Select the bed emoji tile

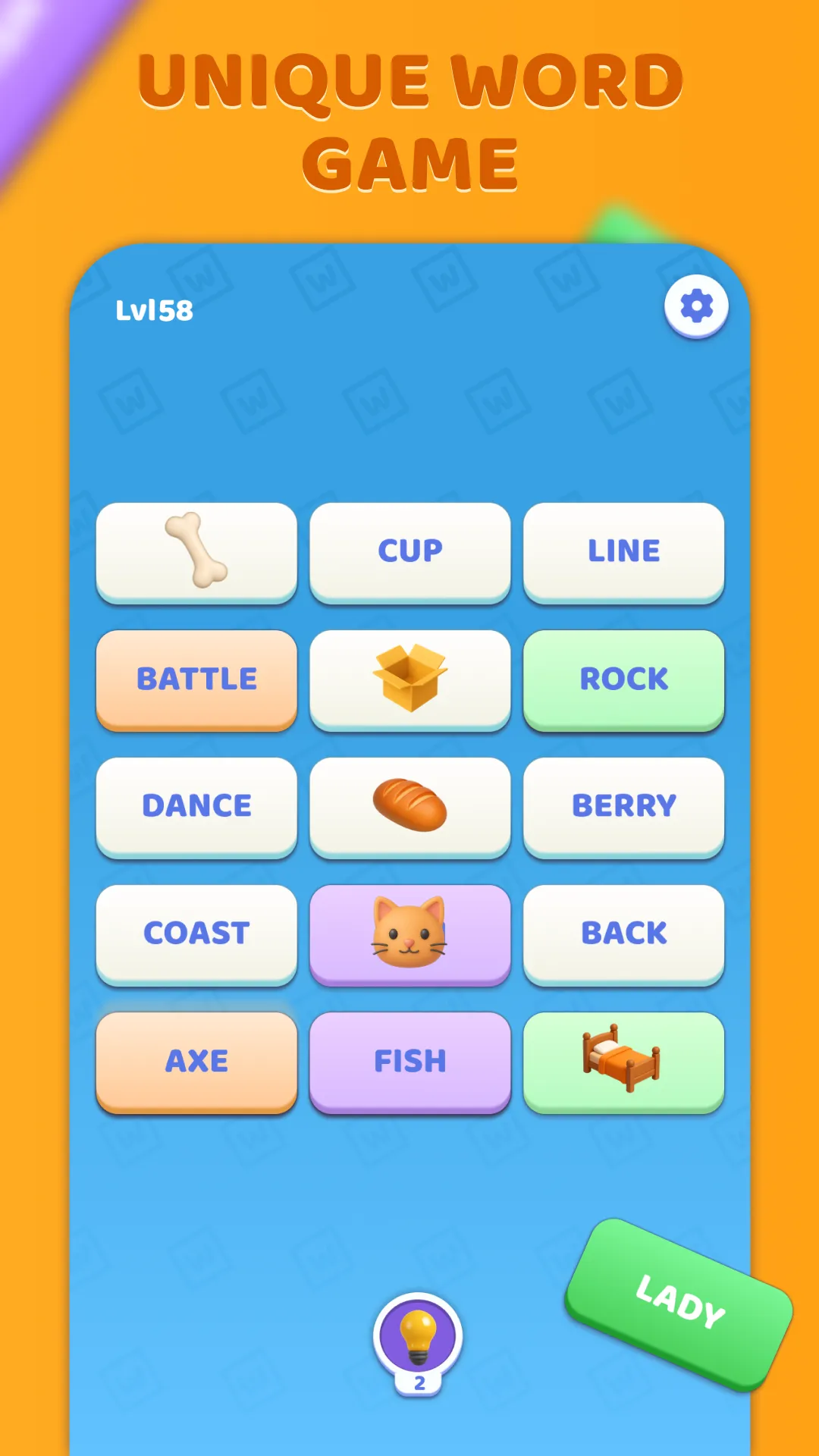[x=623, y=1062]
